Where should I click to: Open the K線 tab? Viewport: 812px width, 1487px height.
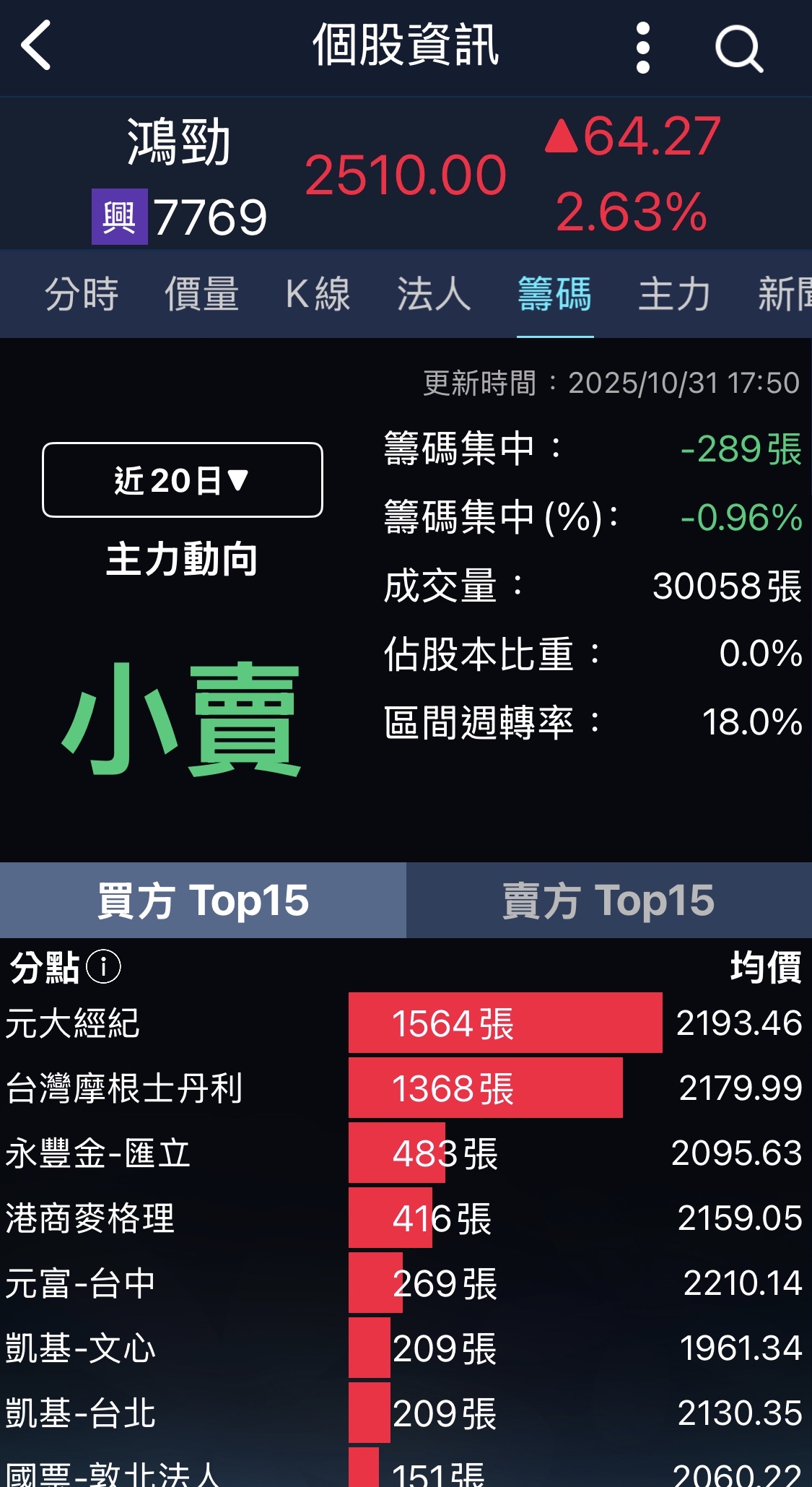[x=318, y=294]
